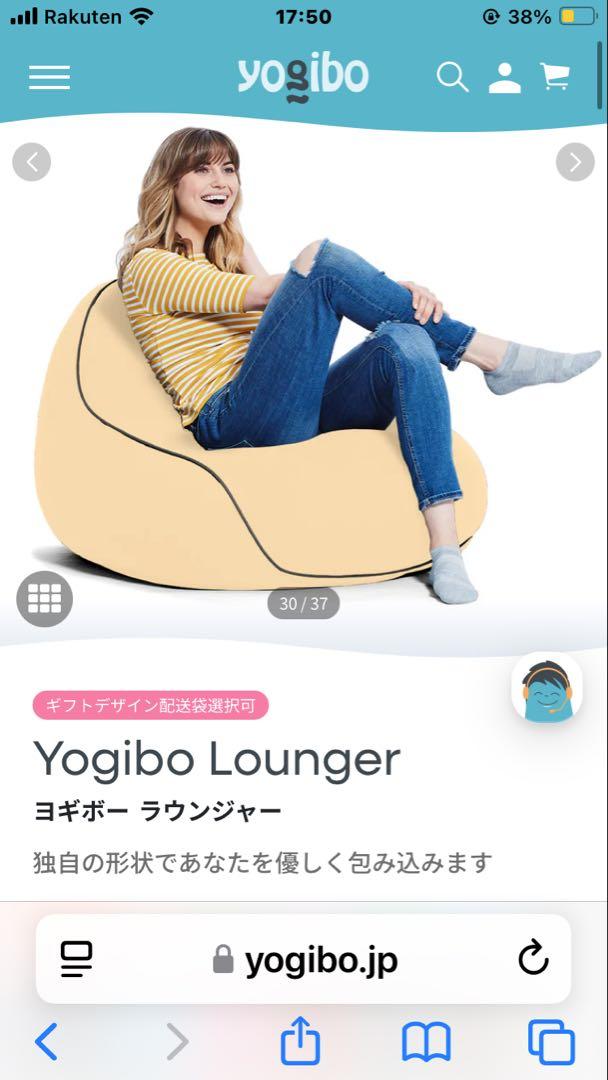
Task: Reload the page
Action: point(533,958)
